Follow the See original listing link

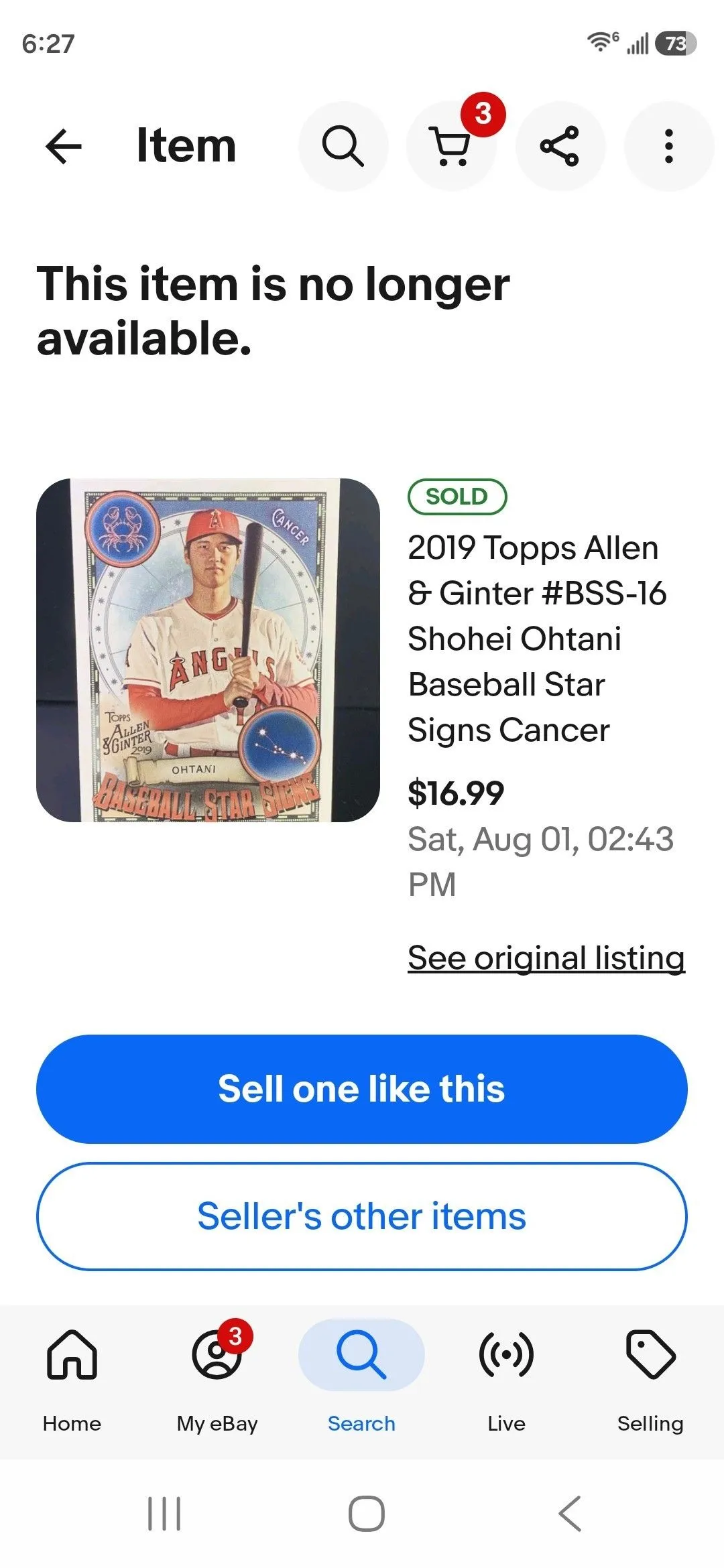pos(546,957)
